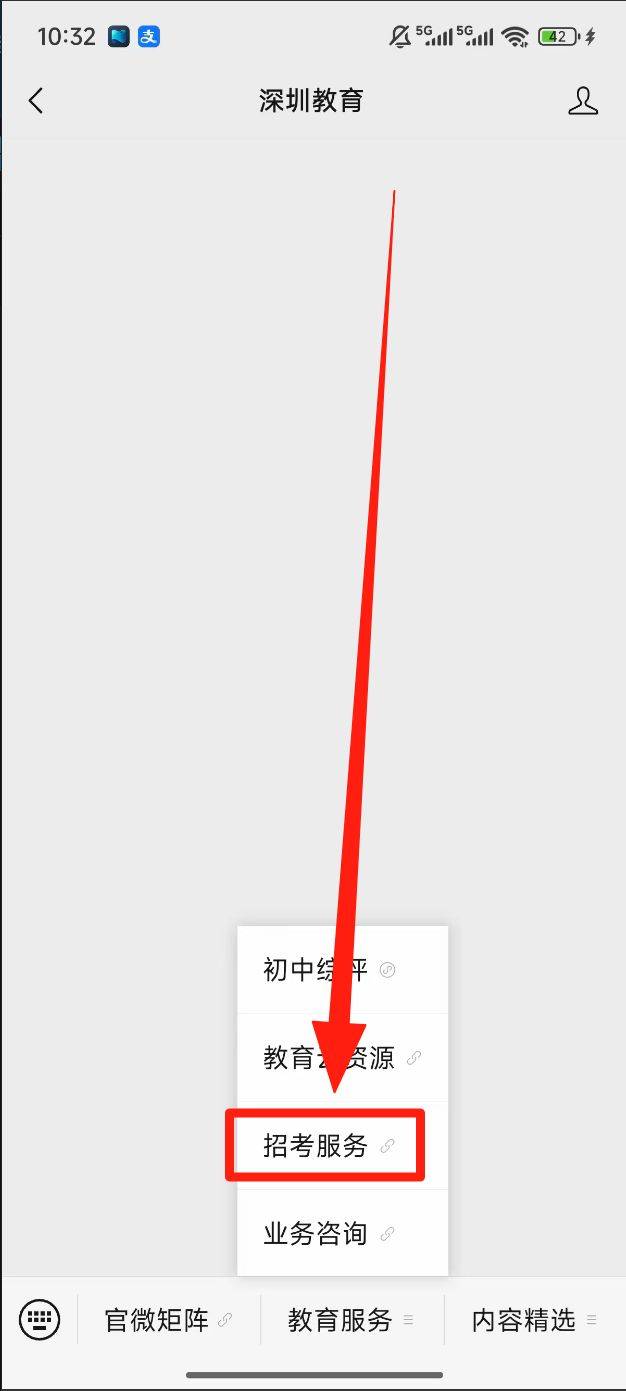This screenshot has width=626, height=1391.
Task: Select 招考服务 from popup menu
Action: 327,1146
